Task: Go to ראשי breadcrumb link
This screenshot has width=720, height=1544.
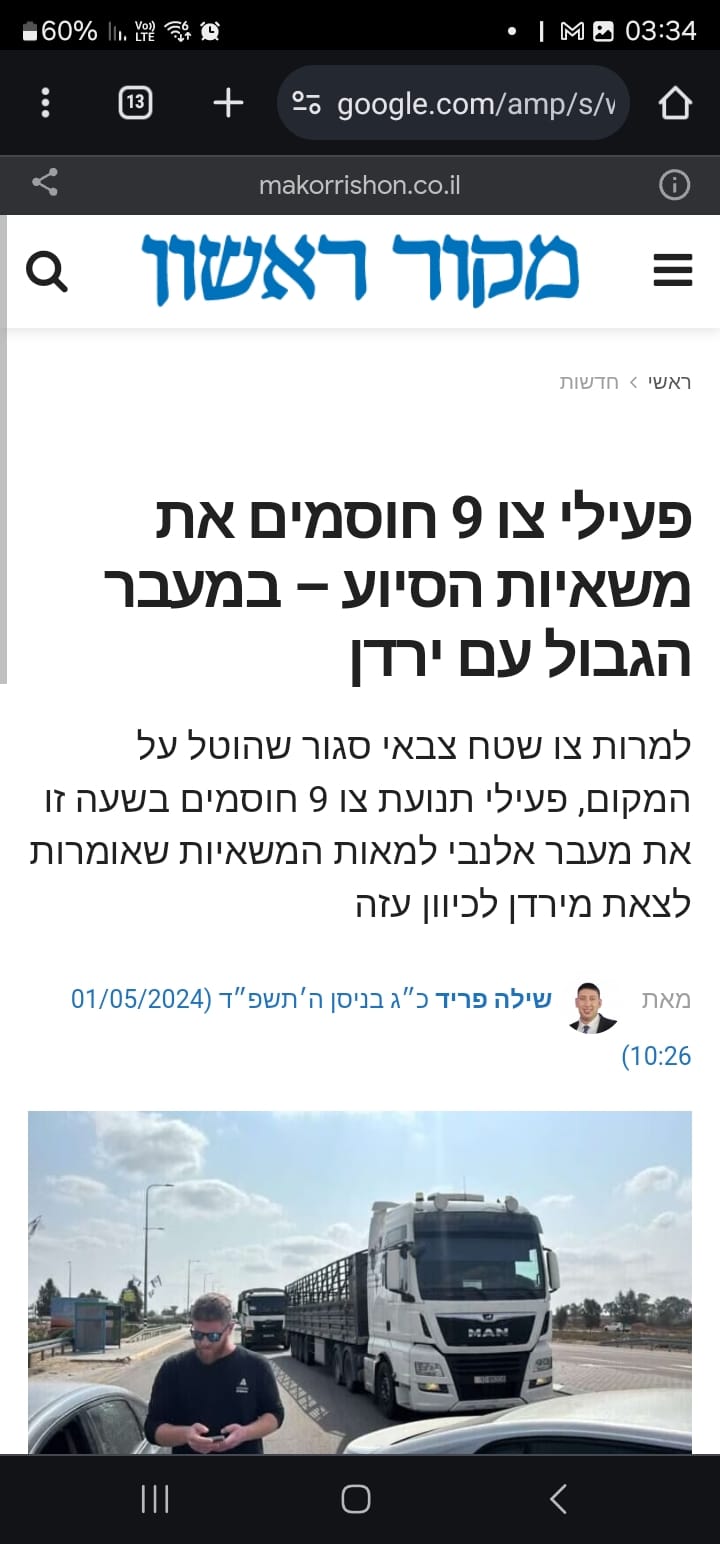Action: [669, 382]
